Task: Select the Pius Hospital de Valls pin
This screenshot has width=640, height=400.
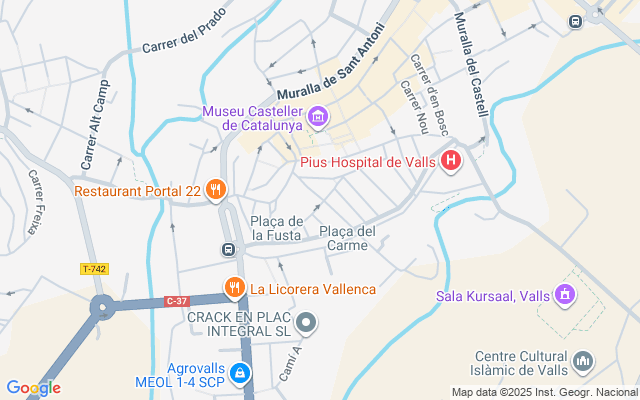Action: pos(451,160)
